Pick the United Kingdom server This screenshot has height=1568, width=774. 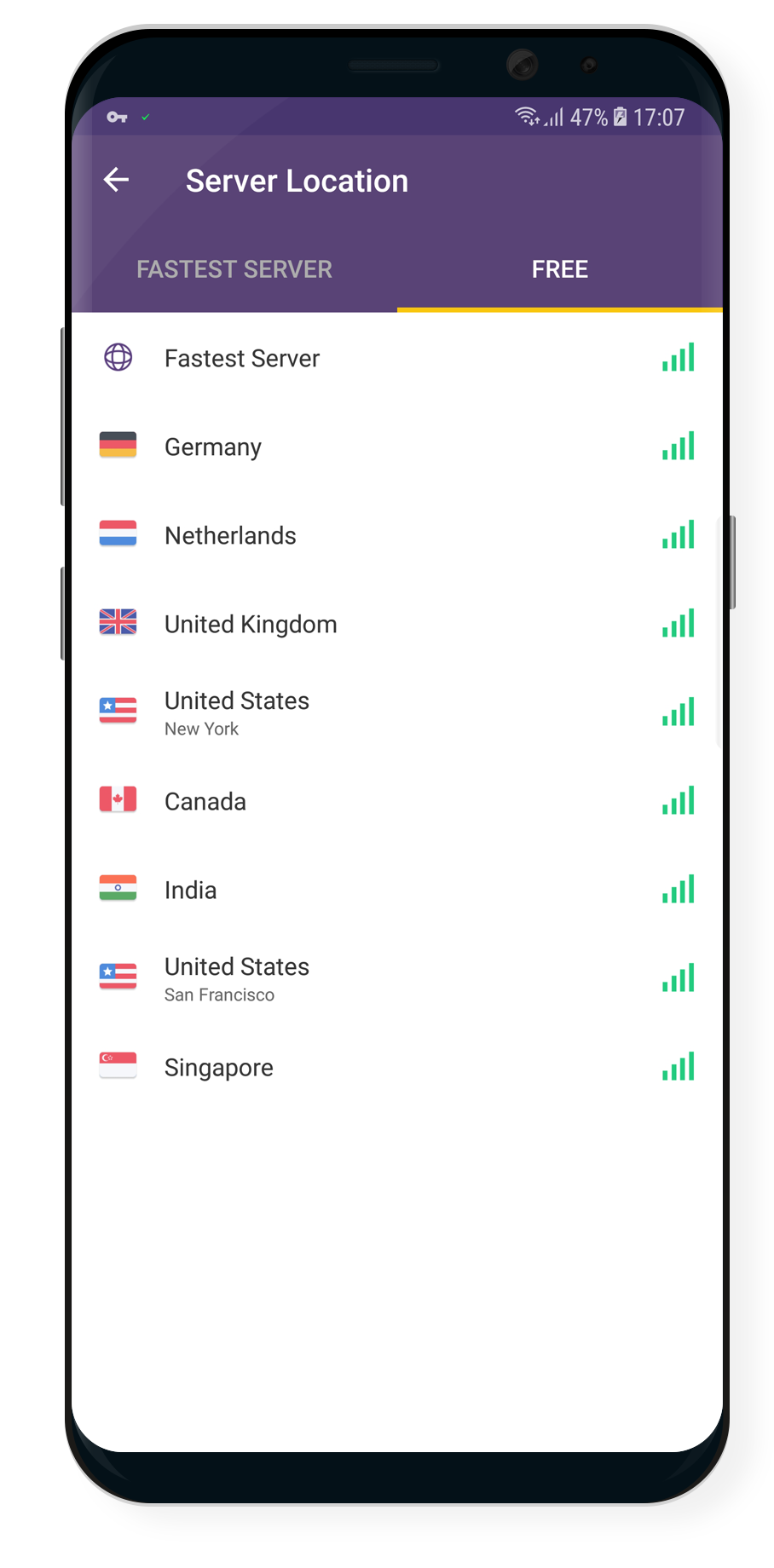[397, 624]
